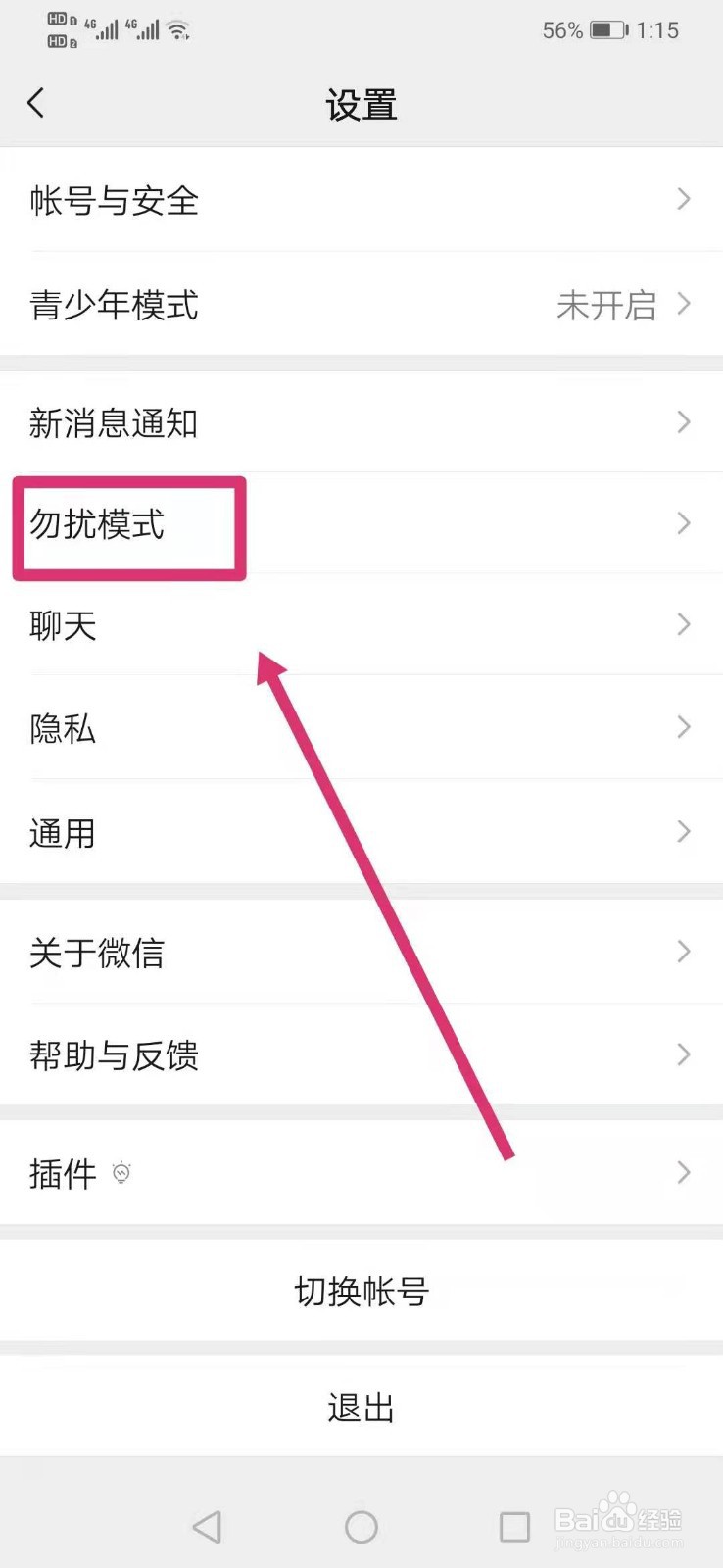Tap the lightbulb icon beside 插件
This screenshot has width=723, height=1568.
click(121, 1173)
